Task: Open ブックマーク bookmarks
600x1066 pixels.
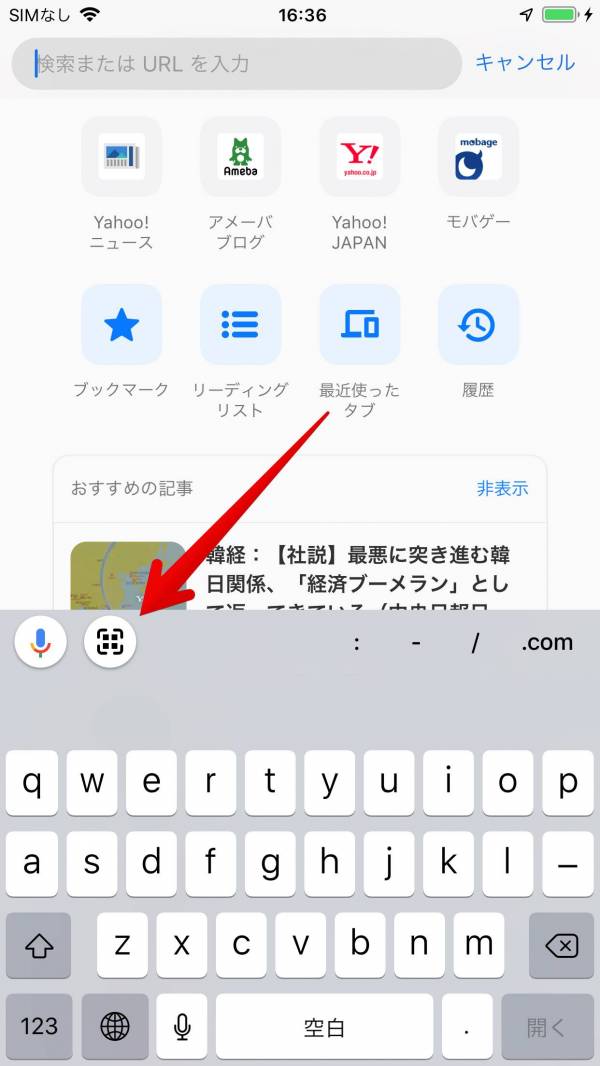Action: pos(121,325)
